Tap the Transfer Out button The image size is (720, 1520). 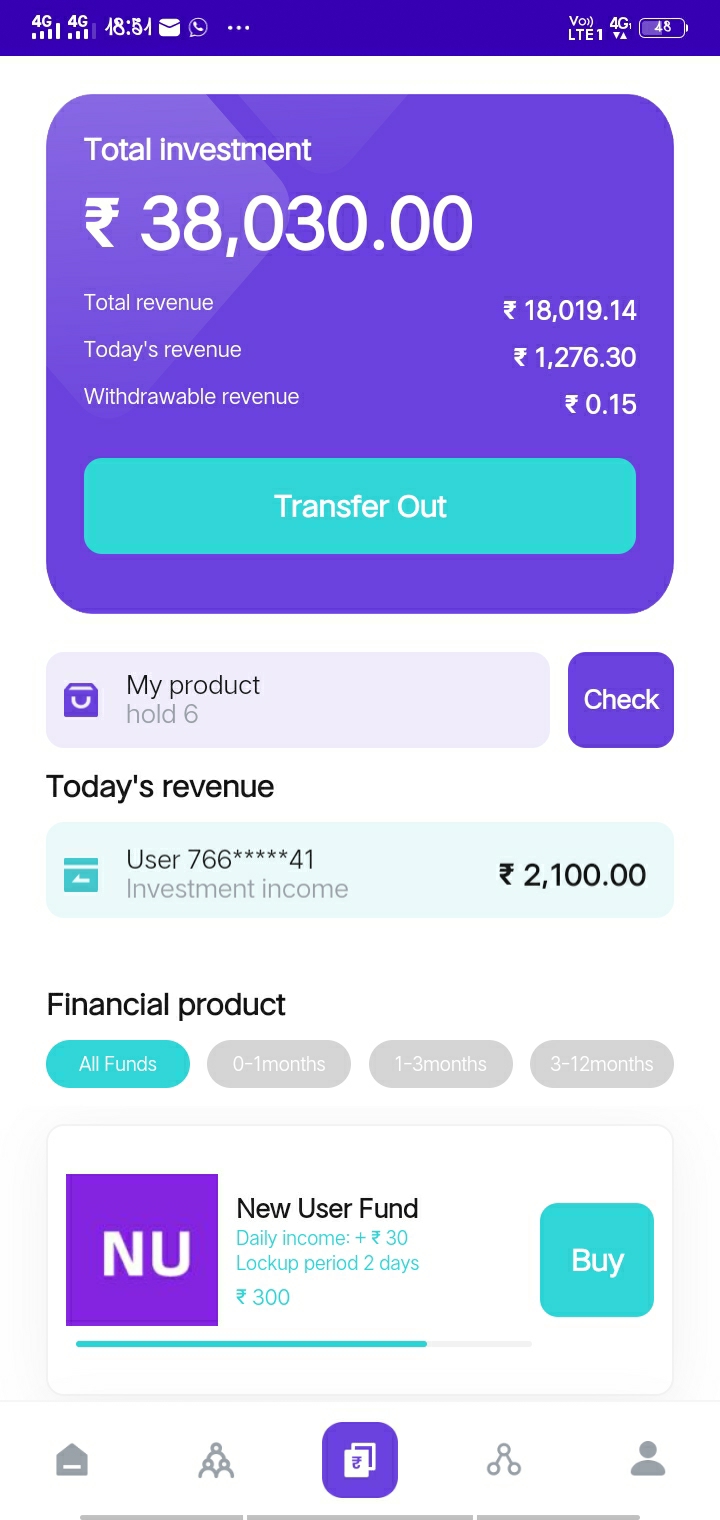click(x=360, y=506)
